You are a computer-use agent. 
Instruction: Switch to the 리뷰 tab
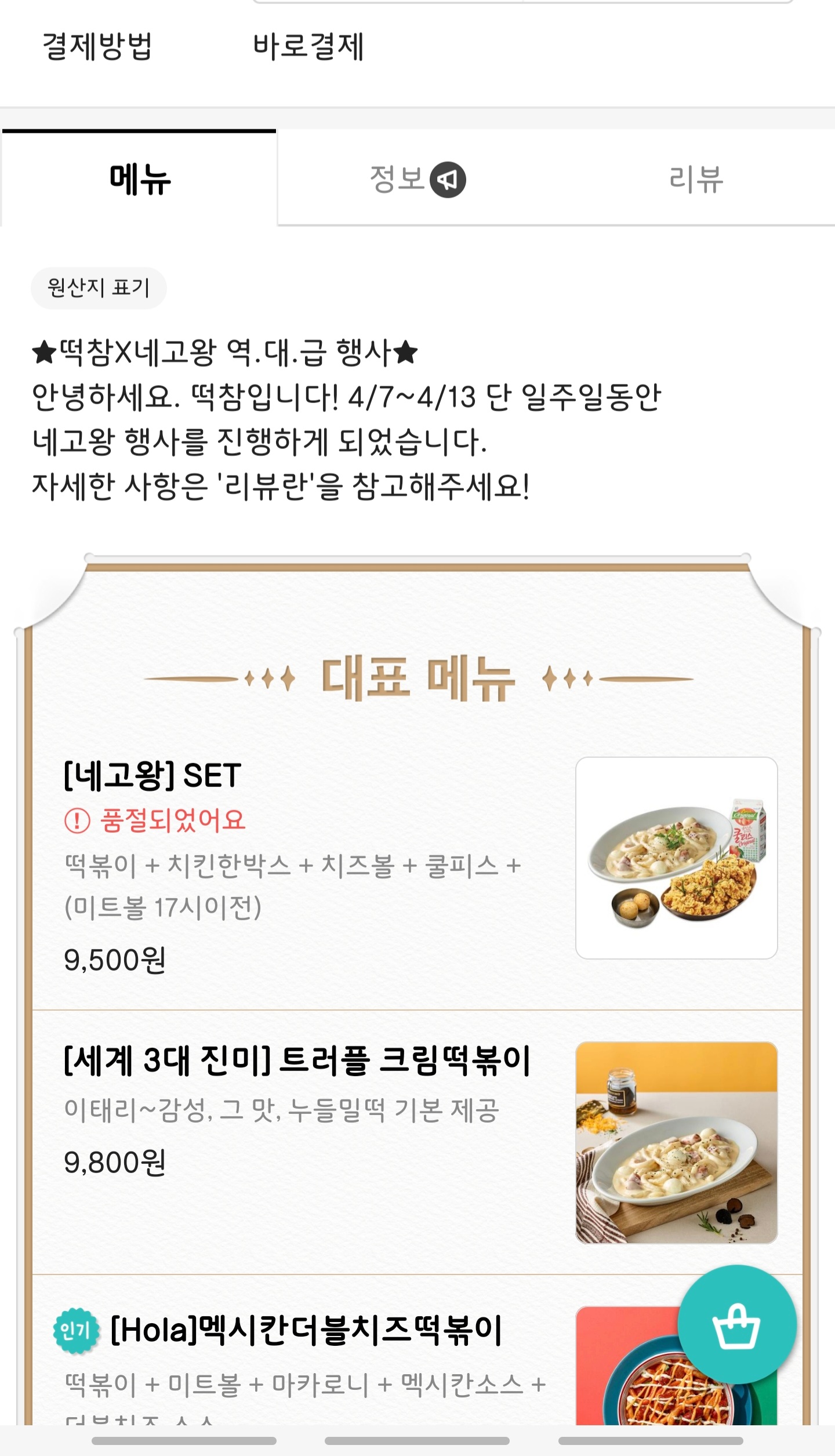(695, 179)
